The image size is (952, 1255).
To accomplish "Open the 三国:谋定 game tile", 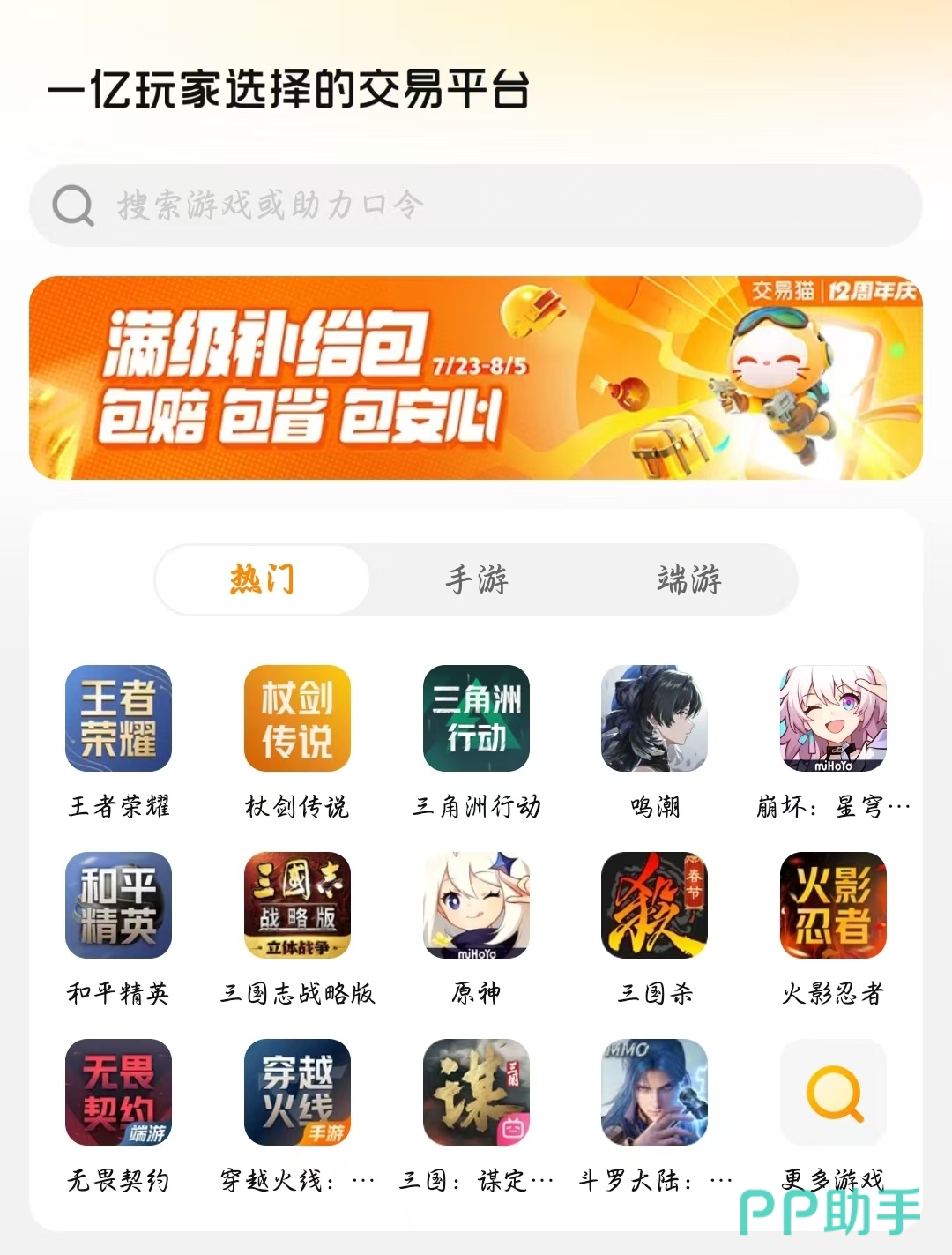I will [476, 1093].
